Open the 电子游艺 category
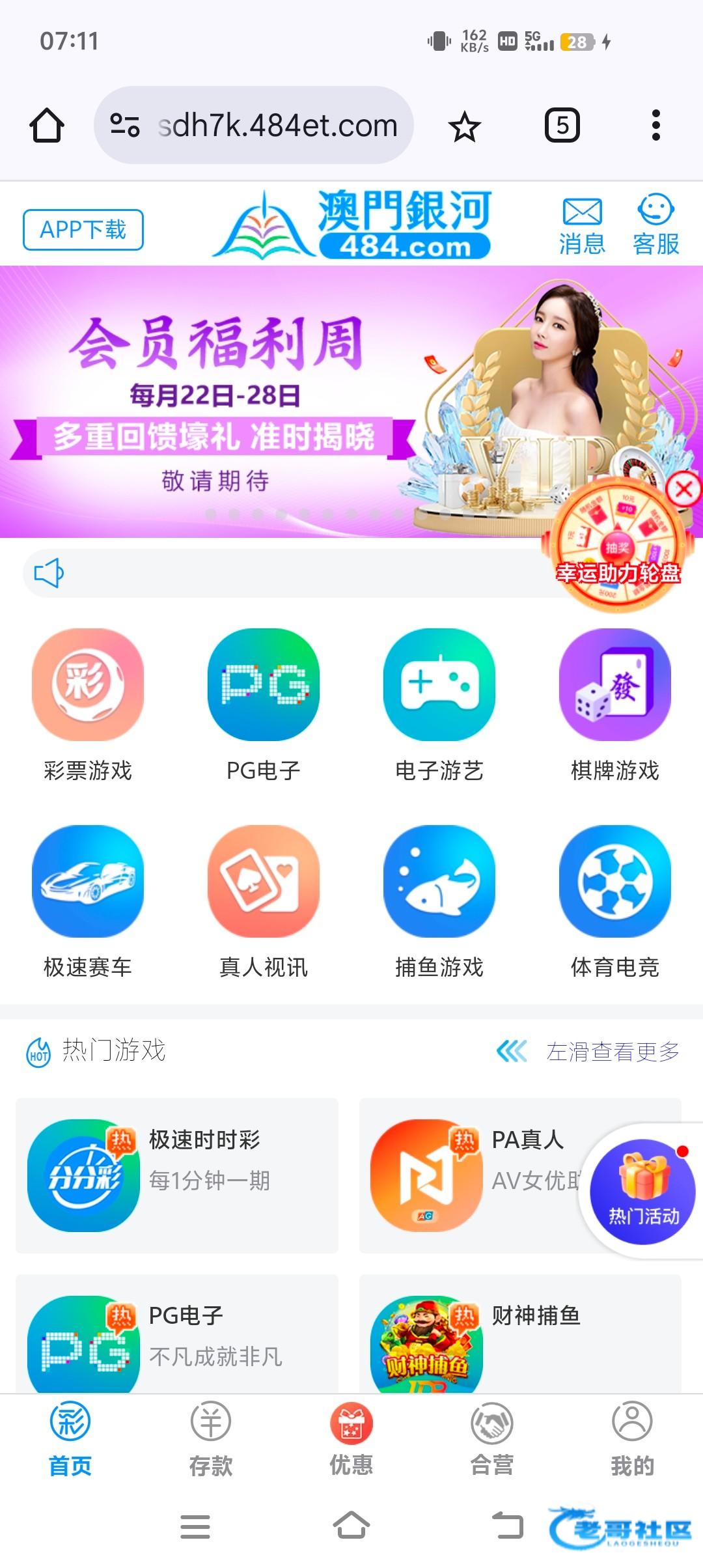 click(x=439, y=705)
